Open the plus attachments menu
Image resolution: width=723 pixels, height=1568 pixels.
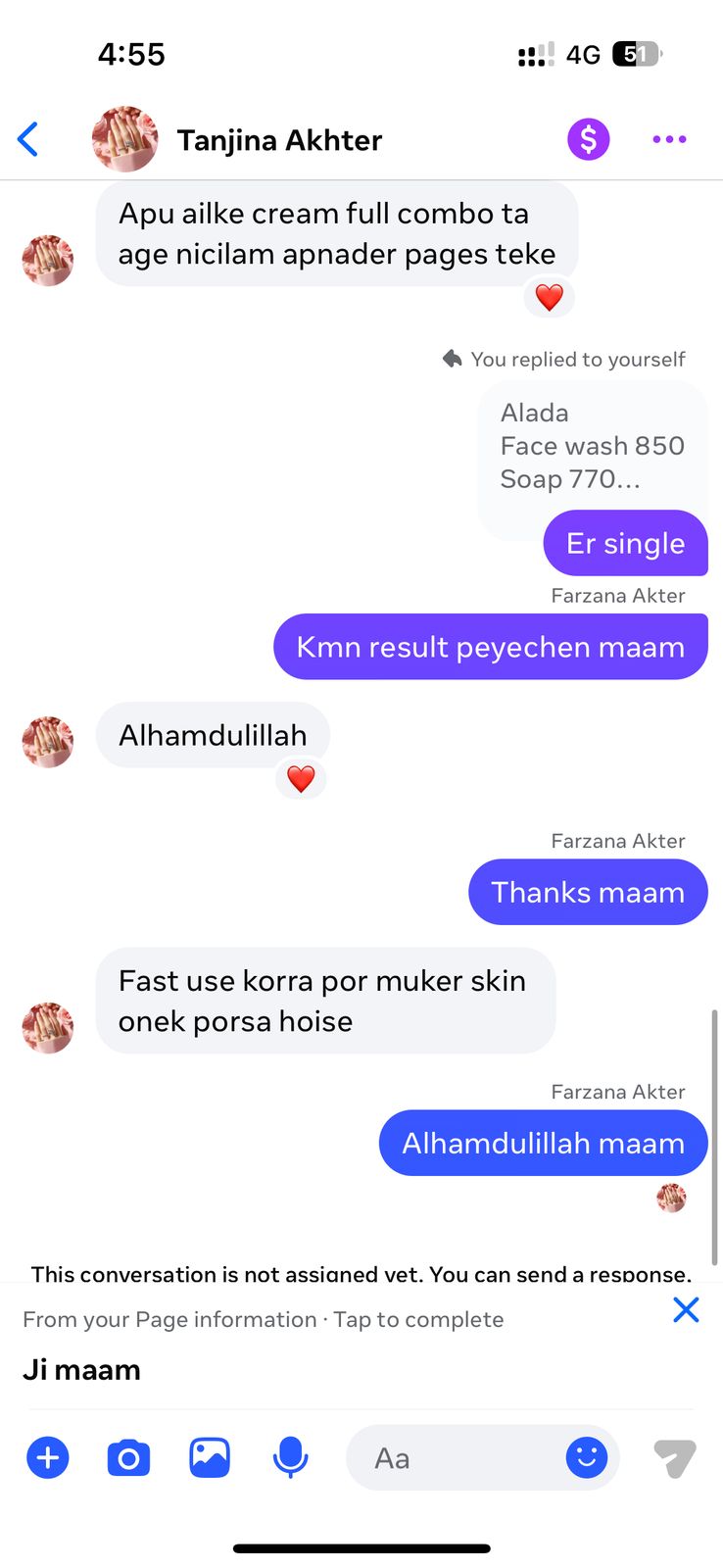coord(47,1458)
